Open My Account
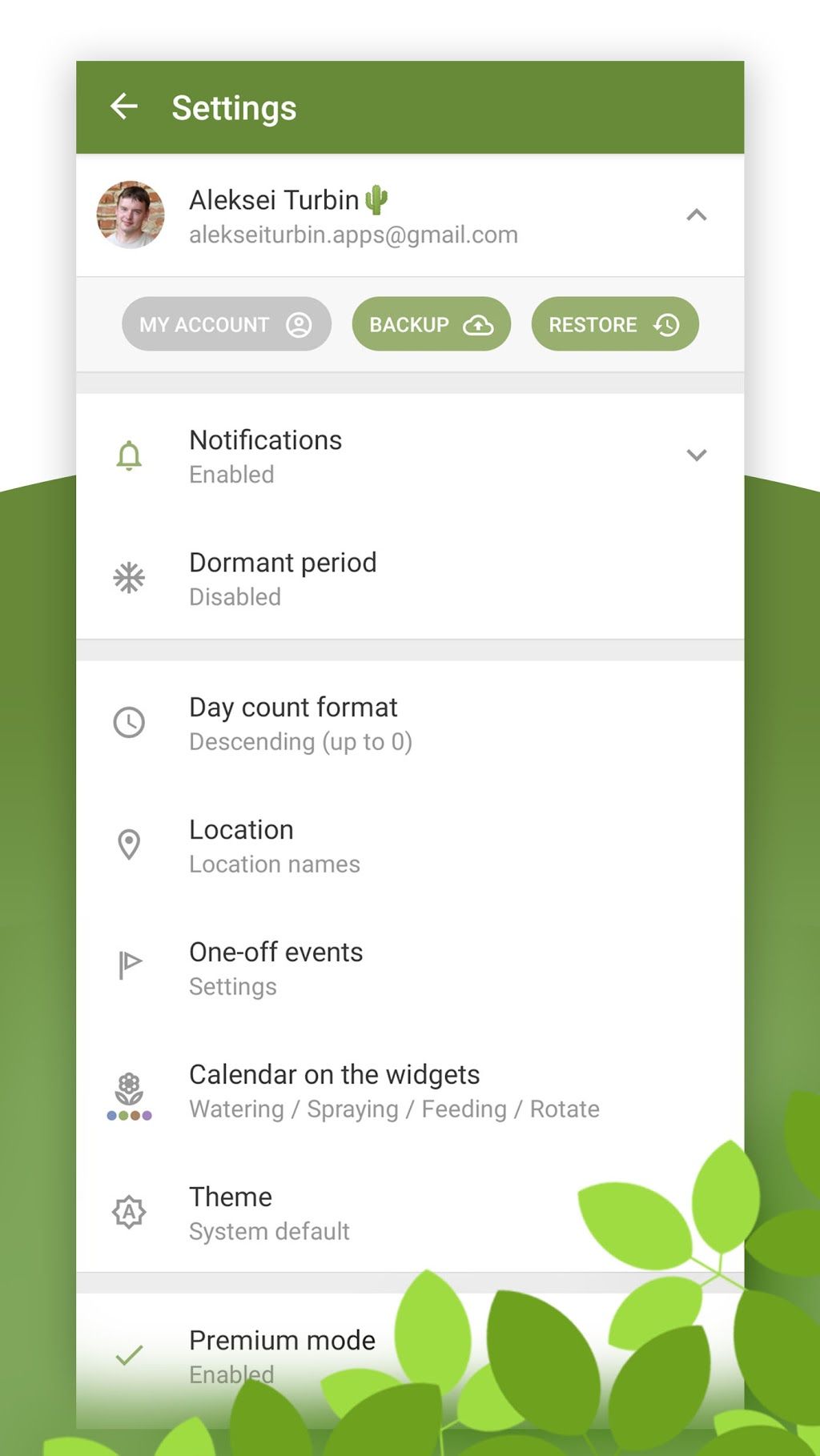The height and width of the screenshot is (1456, 820). point(227,324)
